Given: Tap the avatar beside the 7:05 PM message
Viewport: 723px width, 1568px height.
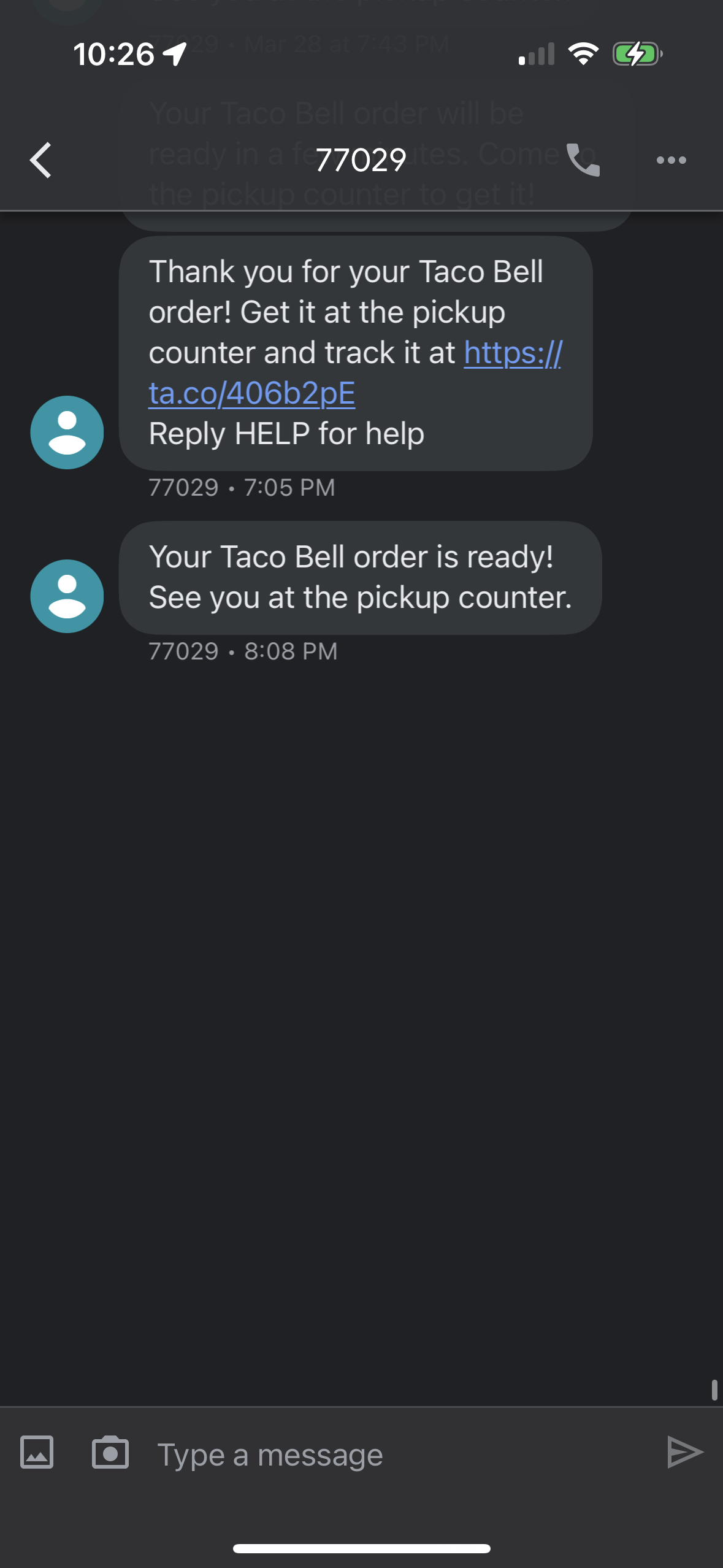Looking at the screenshot, I should [x=67, y=432].
